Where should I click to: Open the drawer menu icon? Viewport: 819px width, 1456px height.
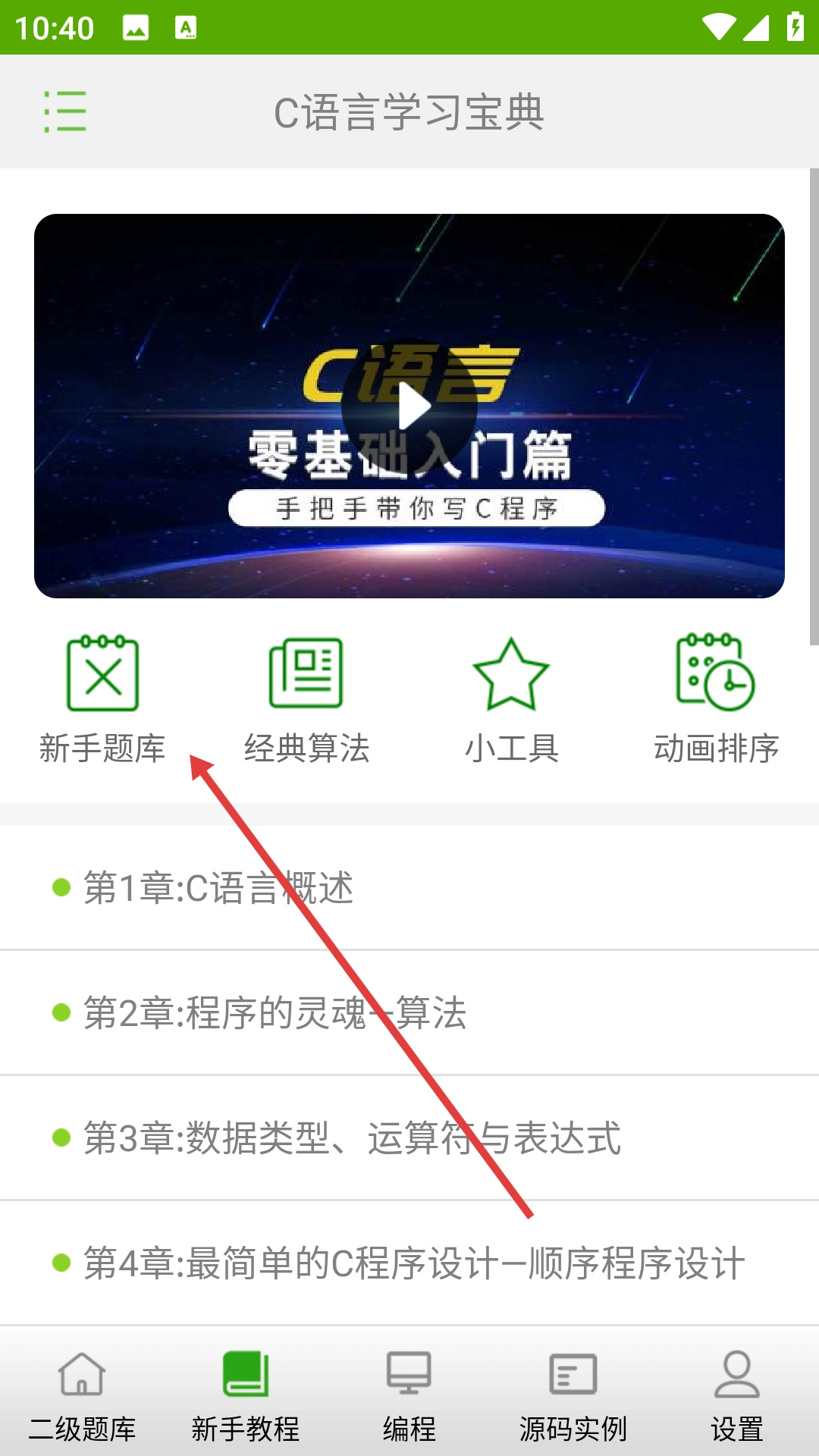pyautogui.click(x=65, y=111)
